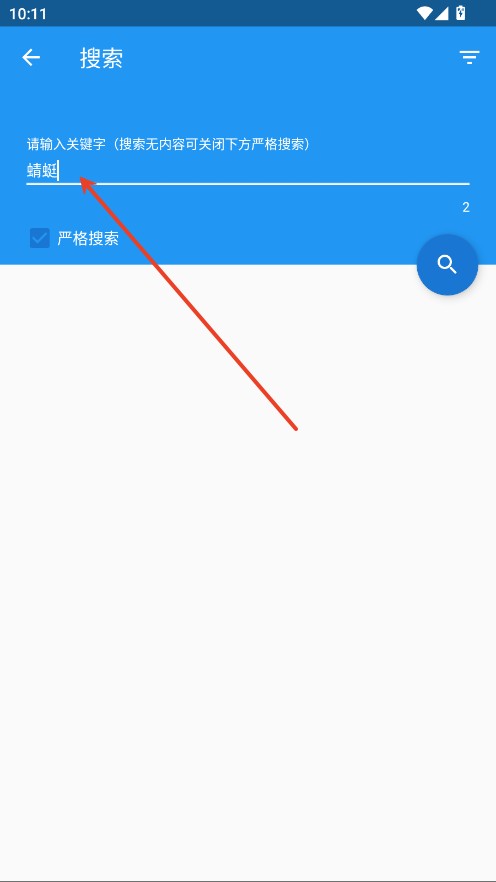Start search with the magnifier button
The height and width of the screenshot is (882, 496).
(x=447, y=264)
